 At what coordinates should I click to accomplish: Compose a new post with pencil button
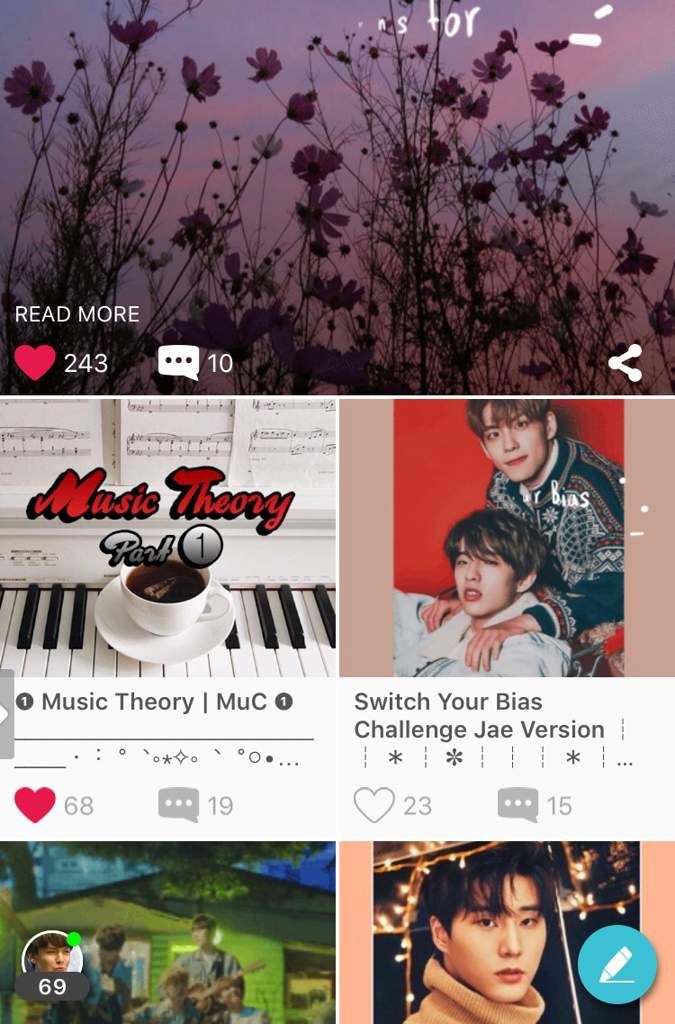tap(617, 964)
